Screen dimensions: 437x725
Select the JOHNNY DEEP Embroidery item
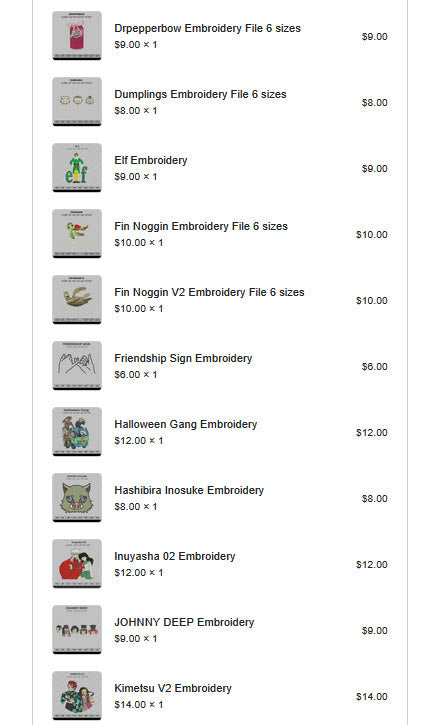coord(185,622)
